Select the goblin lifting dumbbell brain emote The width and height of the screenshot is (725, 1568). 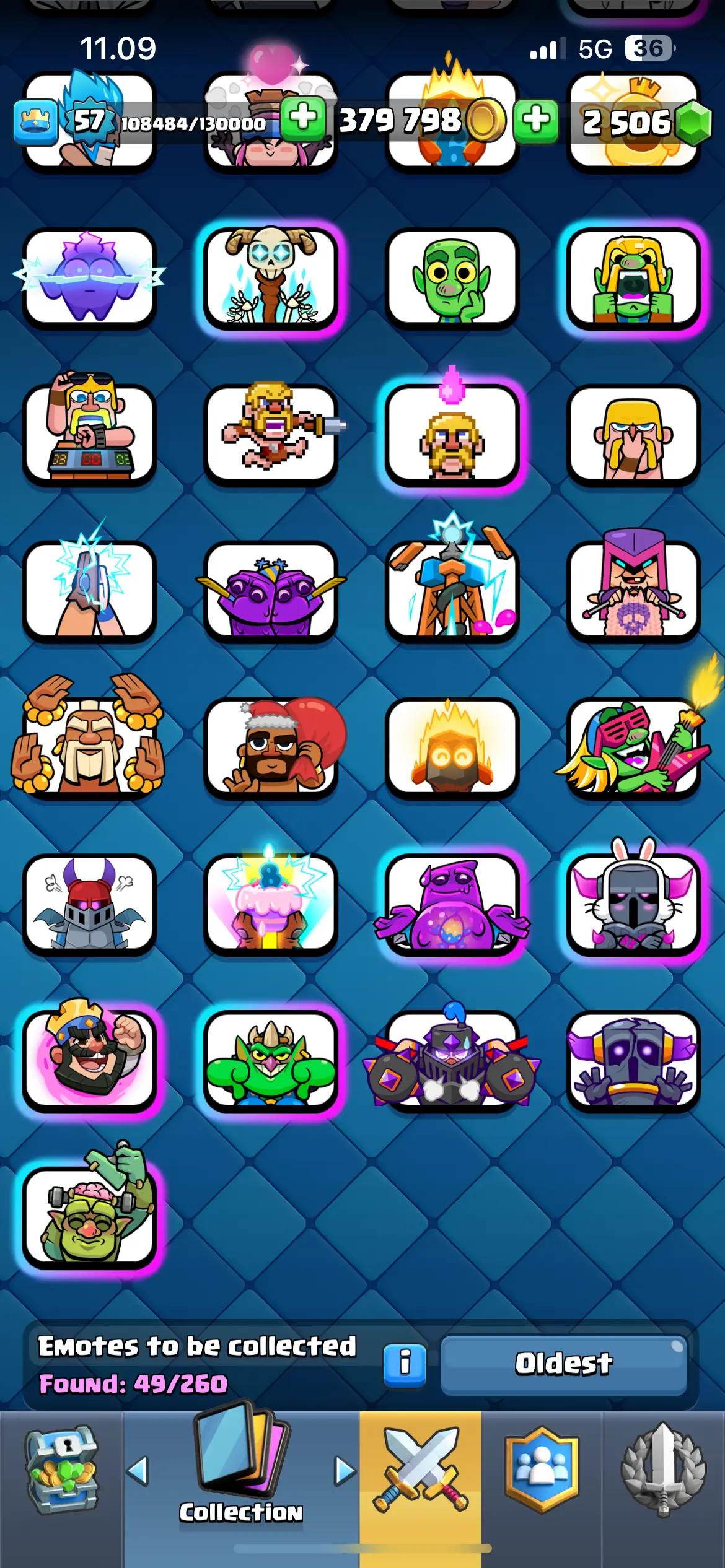pyautogui.click(x=90, y=1213)
